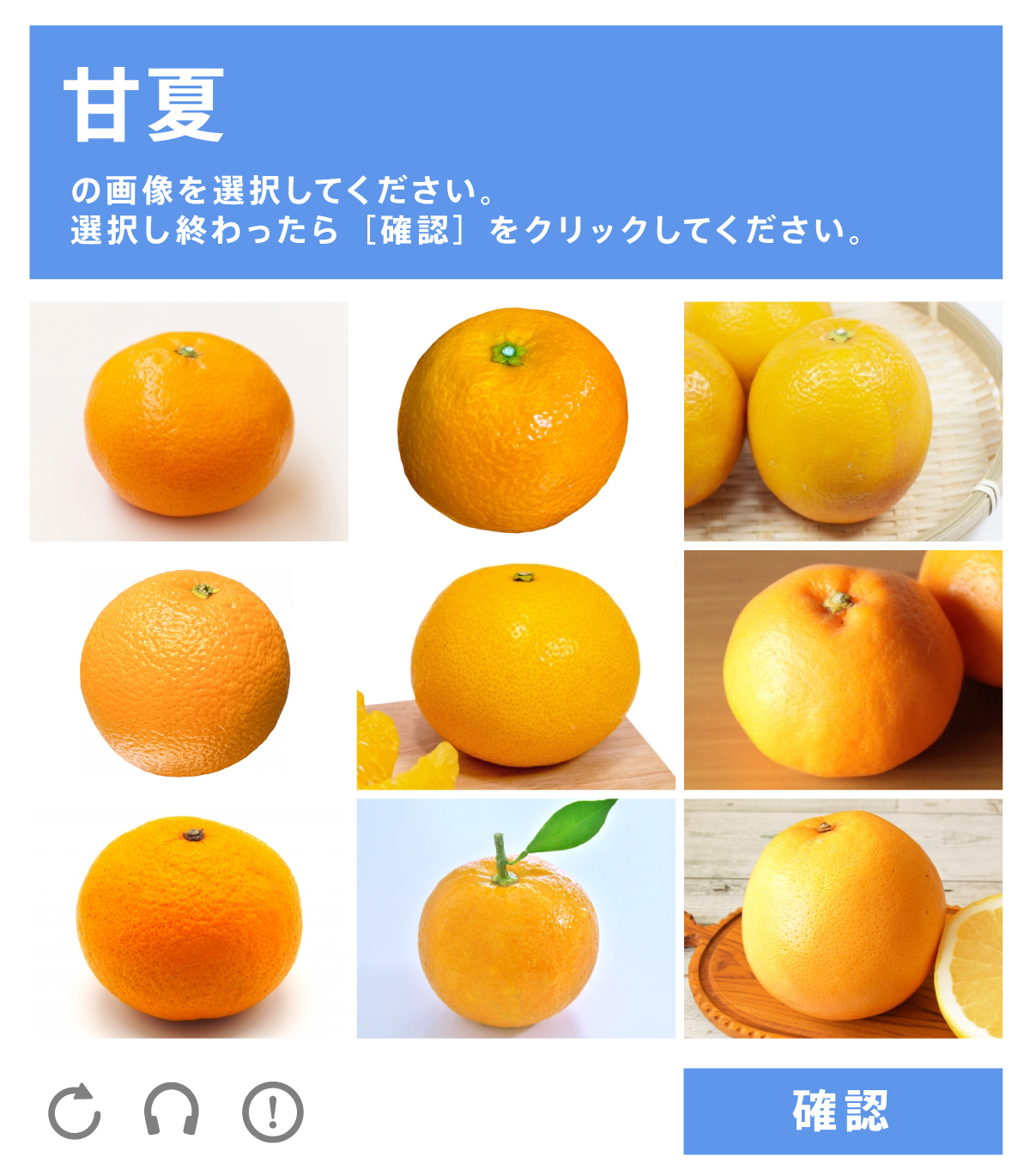
Task: Refresh the captcha challenge images
Action: click(75, 1112)
